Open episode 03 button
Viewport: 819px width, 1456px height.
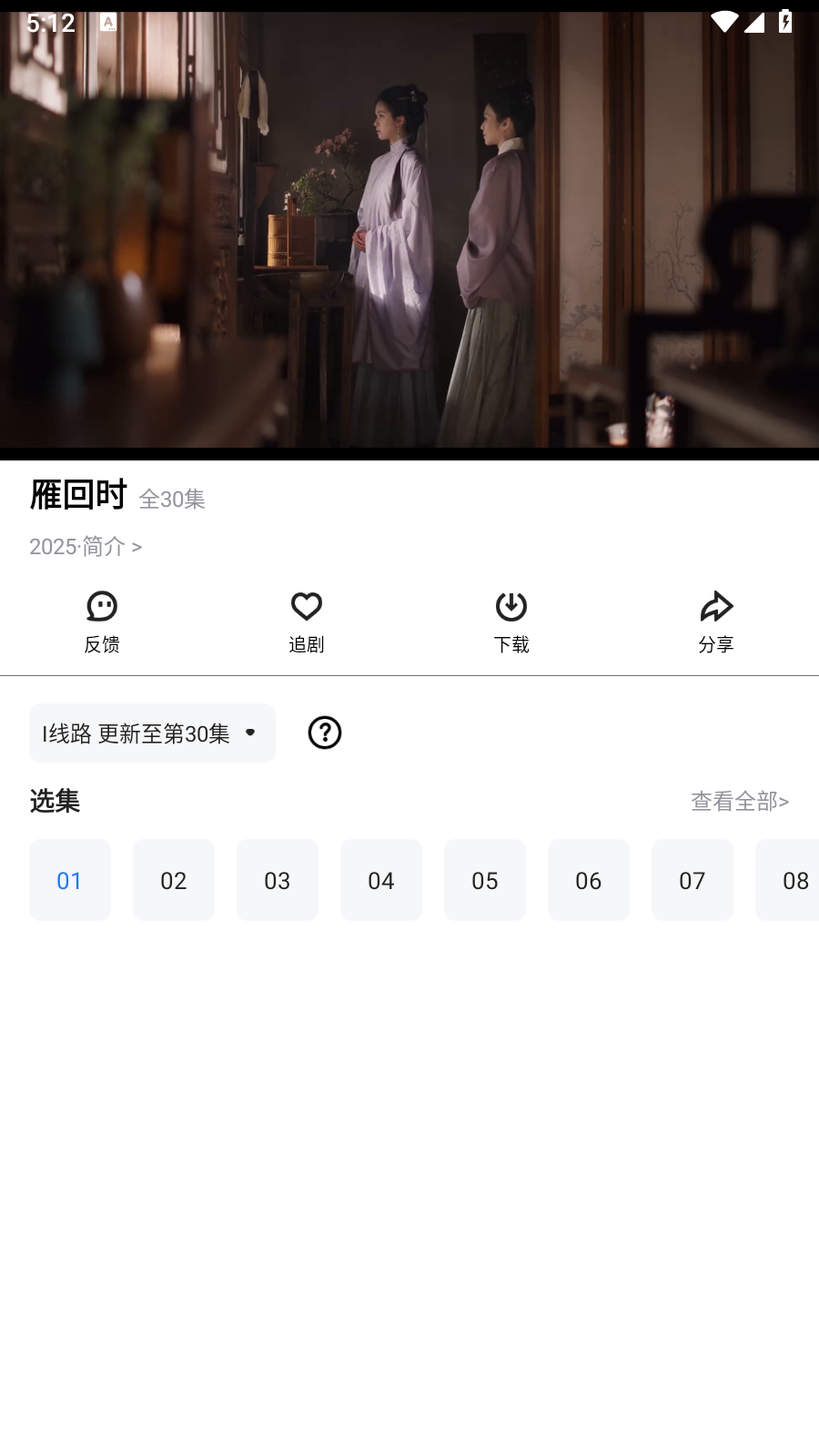coord(278,879)
